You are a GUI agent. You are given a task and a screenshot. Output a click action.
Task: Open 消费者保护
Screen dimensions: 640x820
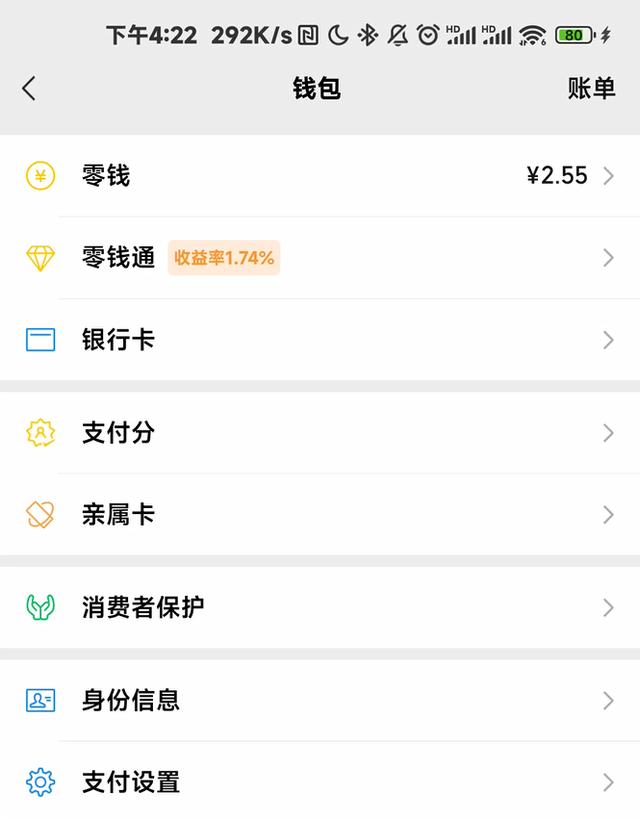pos(320,607)
